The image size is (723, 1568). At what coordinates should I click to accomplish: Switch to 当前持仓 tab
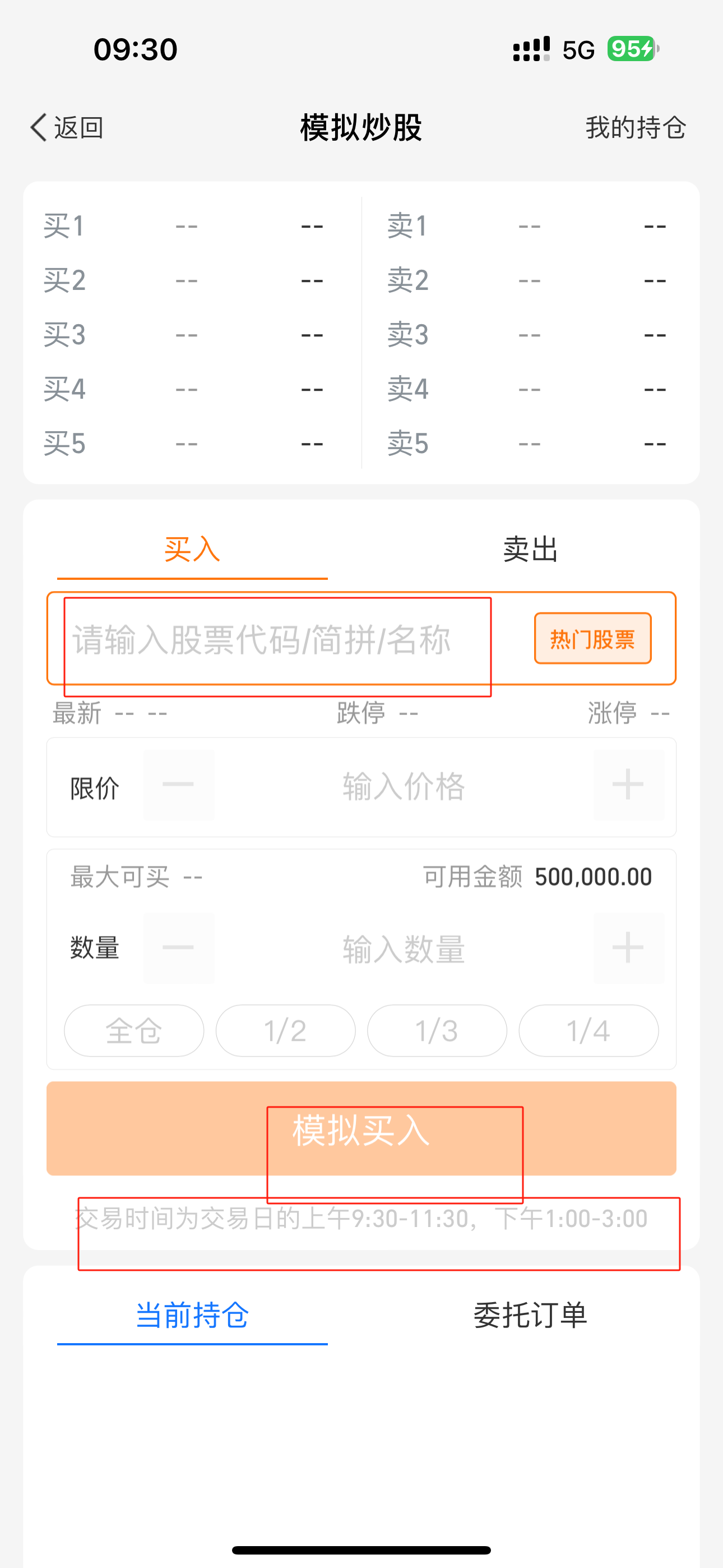pyautogui.click(x=192, y=1316)
